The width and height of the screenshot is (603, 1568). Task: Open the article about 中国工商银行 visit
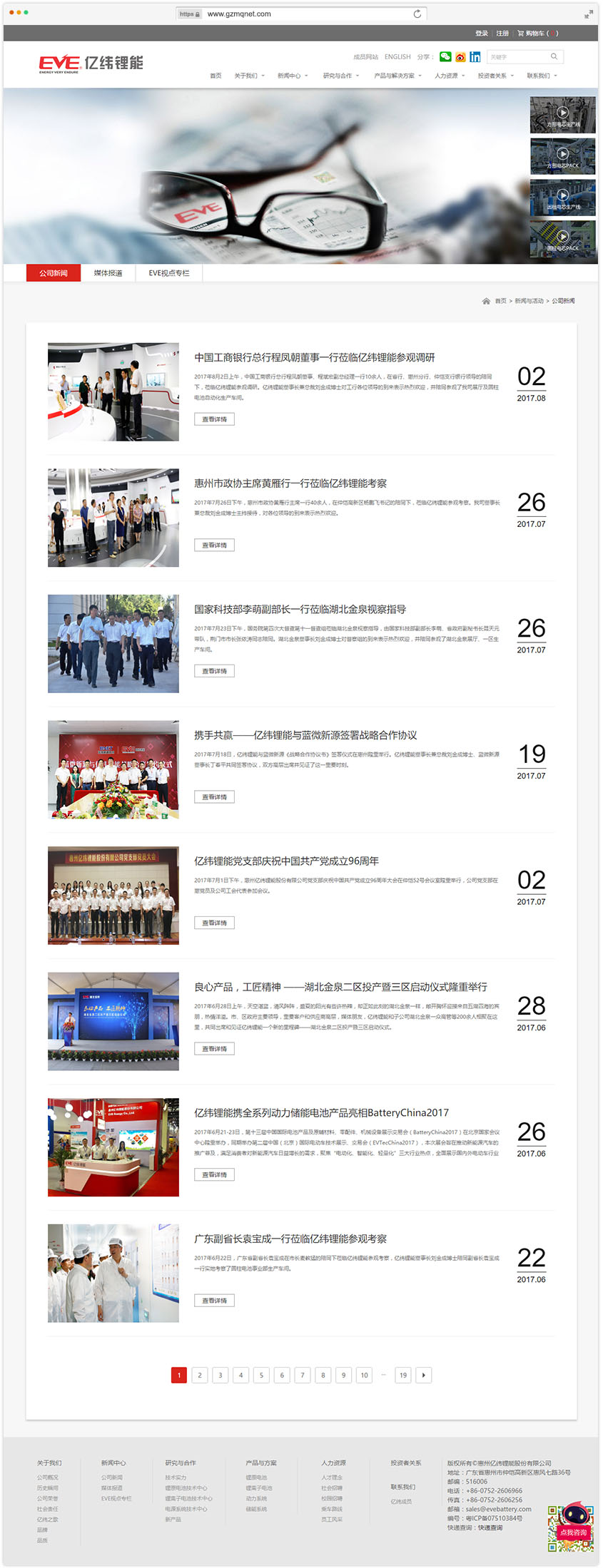coord(314,357)
